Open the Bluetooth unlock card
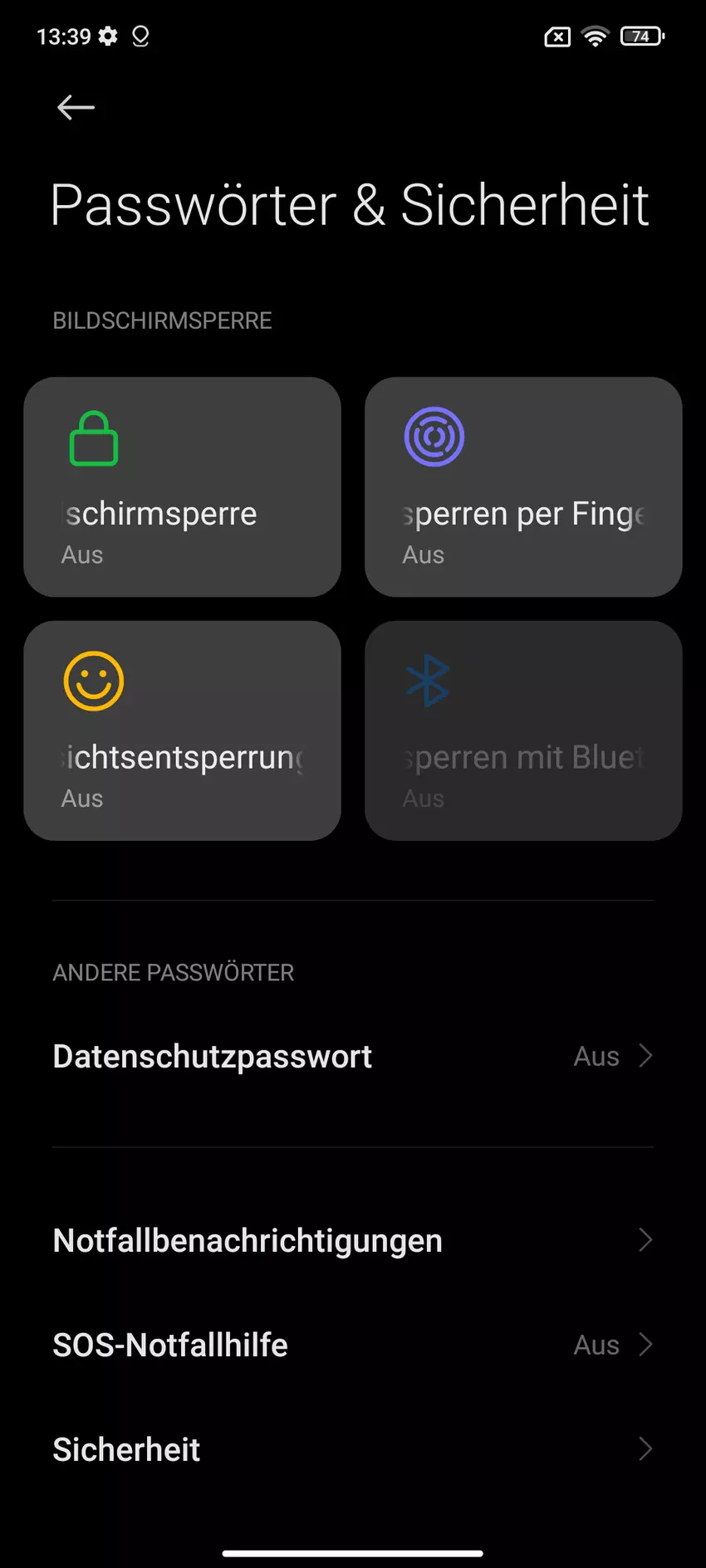The width and height of the screenshot is (706, 1568). [x=523, y=730]
